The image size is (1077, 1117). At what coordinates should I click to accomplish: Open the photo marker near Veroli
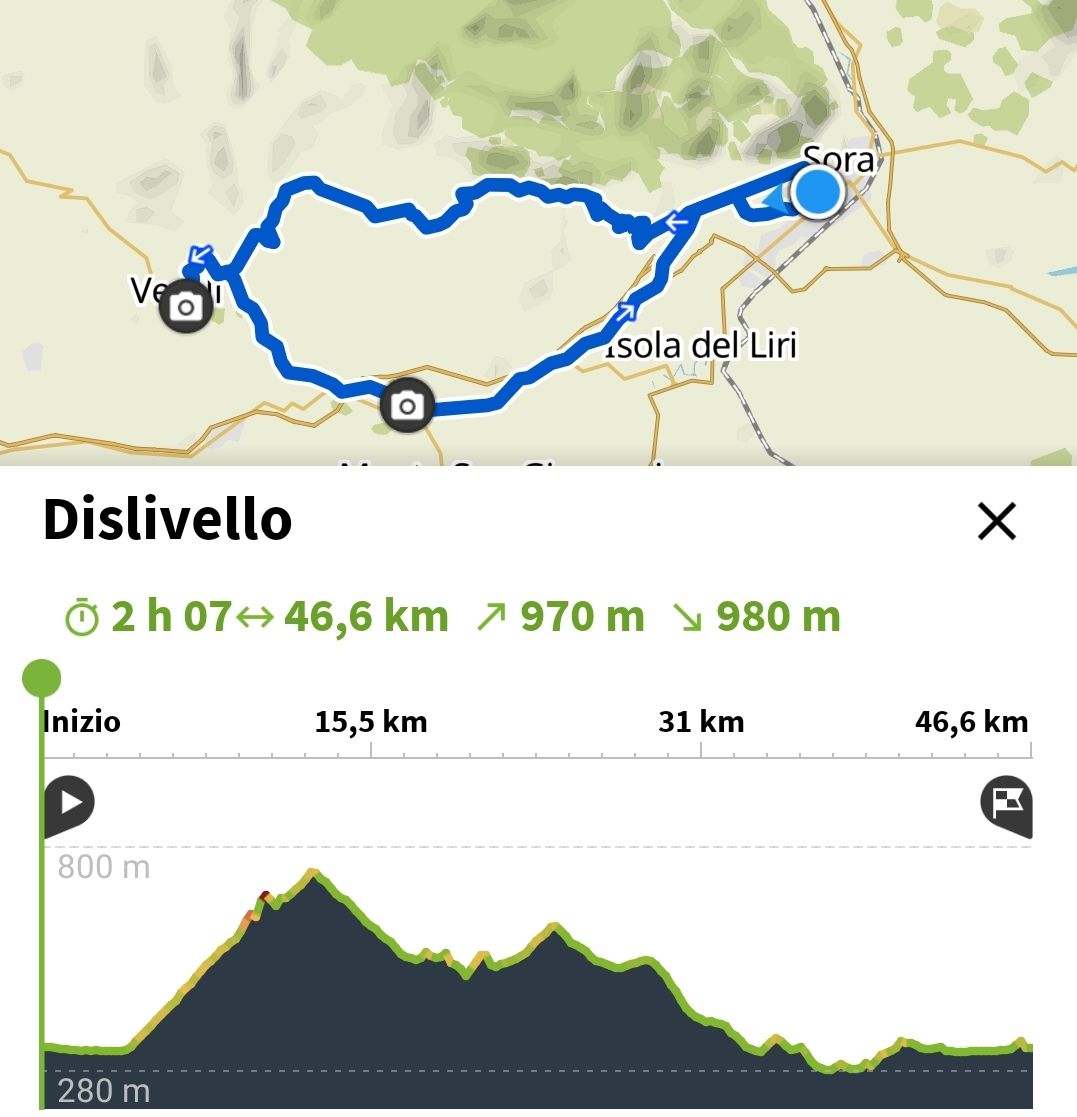[186, 307]
